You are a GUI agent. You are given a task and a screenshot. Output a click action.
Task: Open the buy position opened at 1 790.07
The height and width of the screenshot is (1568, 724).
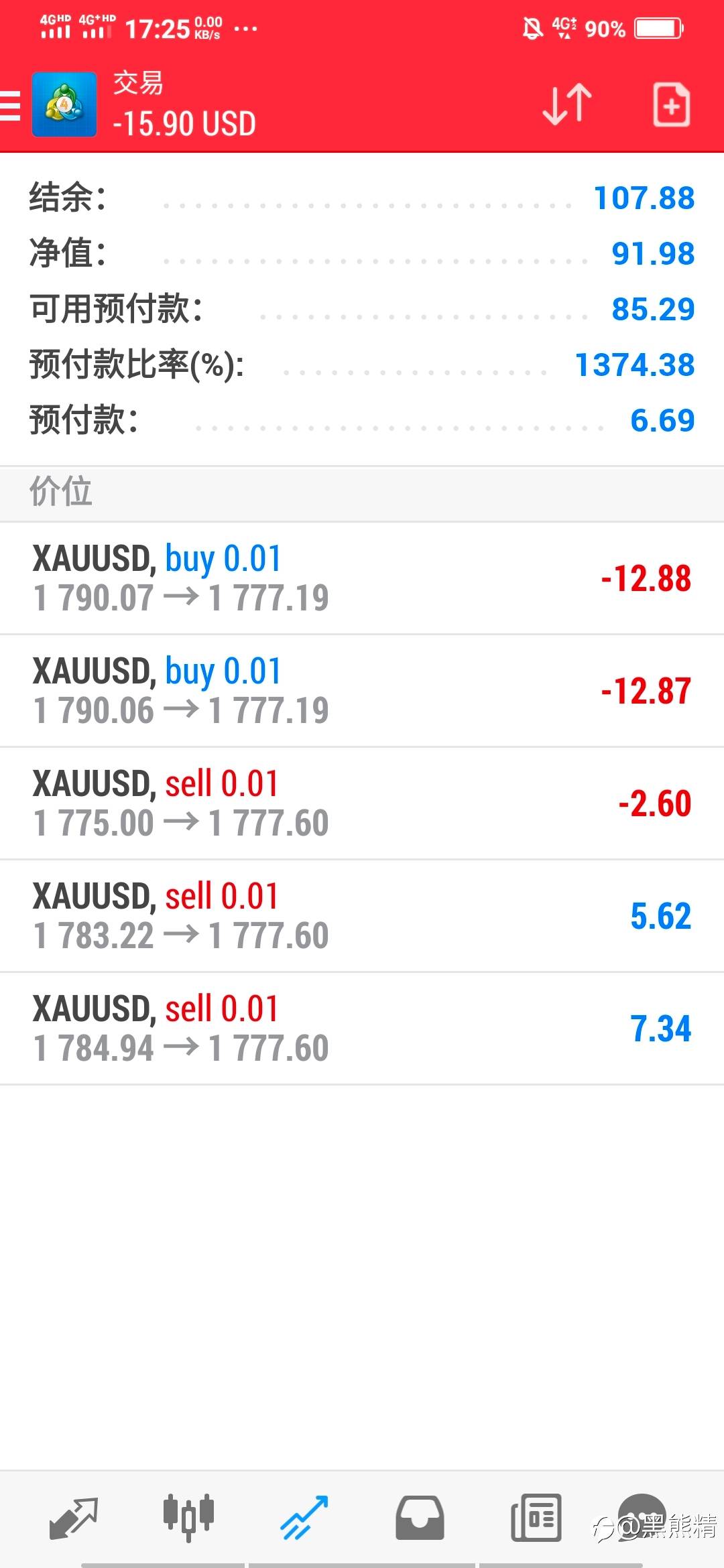point(362,578)
